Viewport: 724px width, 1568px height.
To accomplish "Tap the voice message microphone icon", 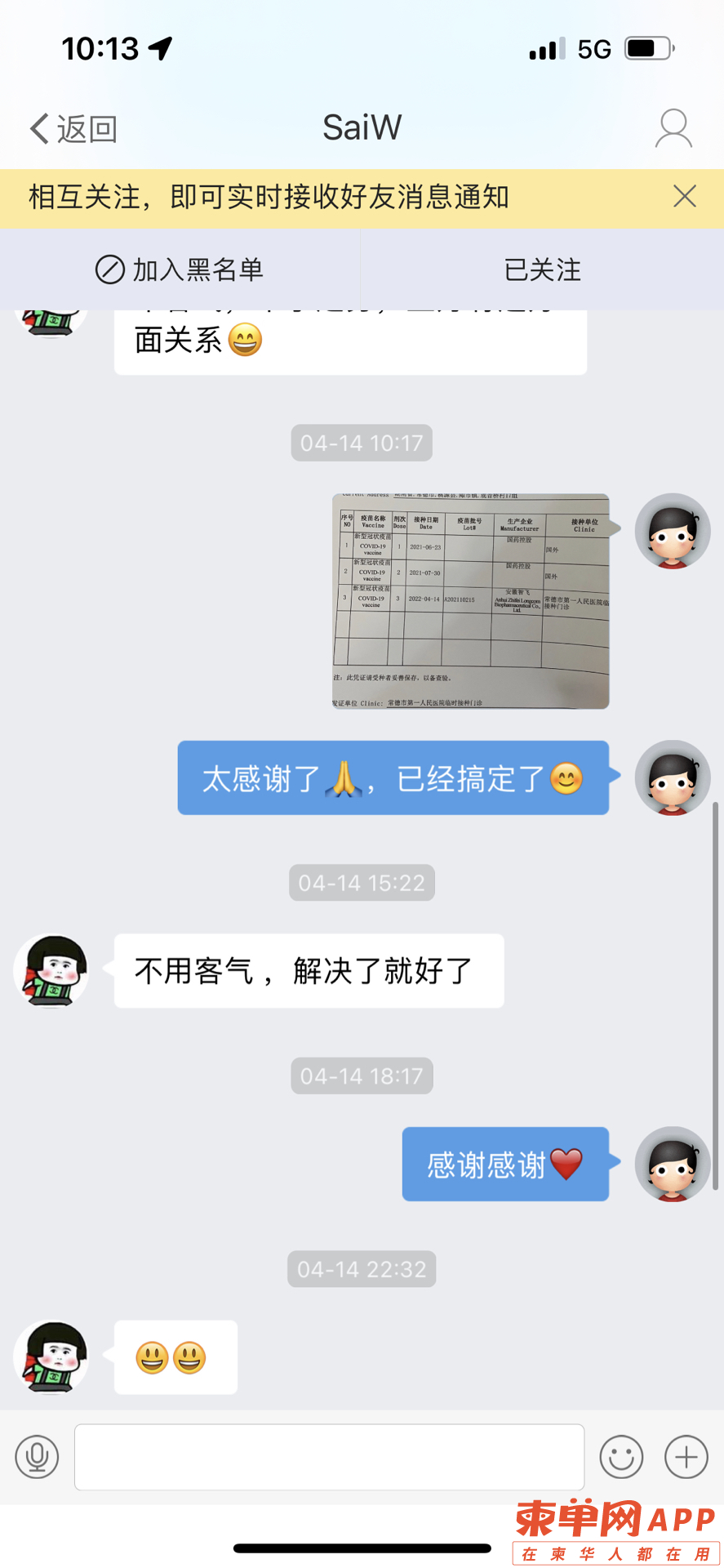I will pos(38,1457).
